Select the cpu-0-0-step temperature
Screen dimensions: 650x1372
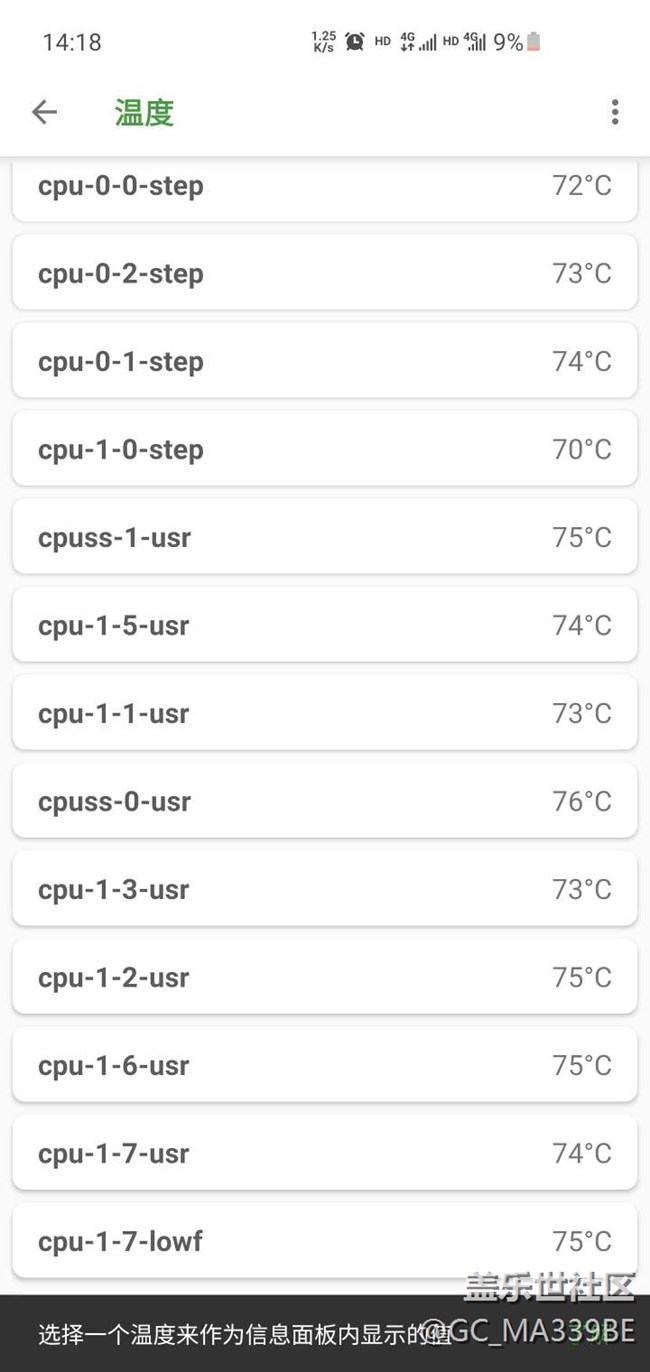click(x=324, y=189)
